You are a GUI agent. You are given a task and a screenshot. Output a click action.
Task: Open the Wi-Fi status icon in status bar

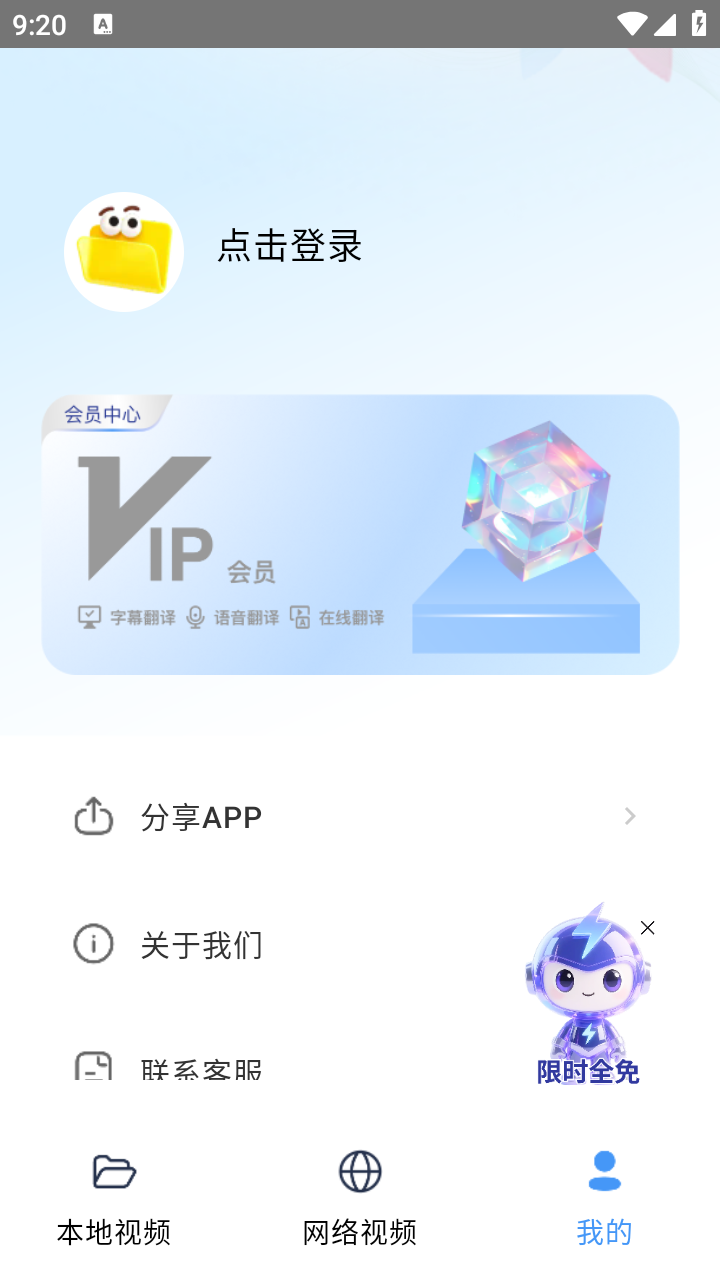tap(631, 23)
